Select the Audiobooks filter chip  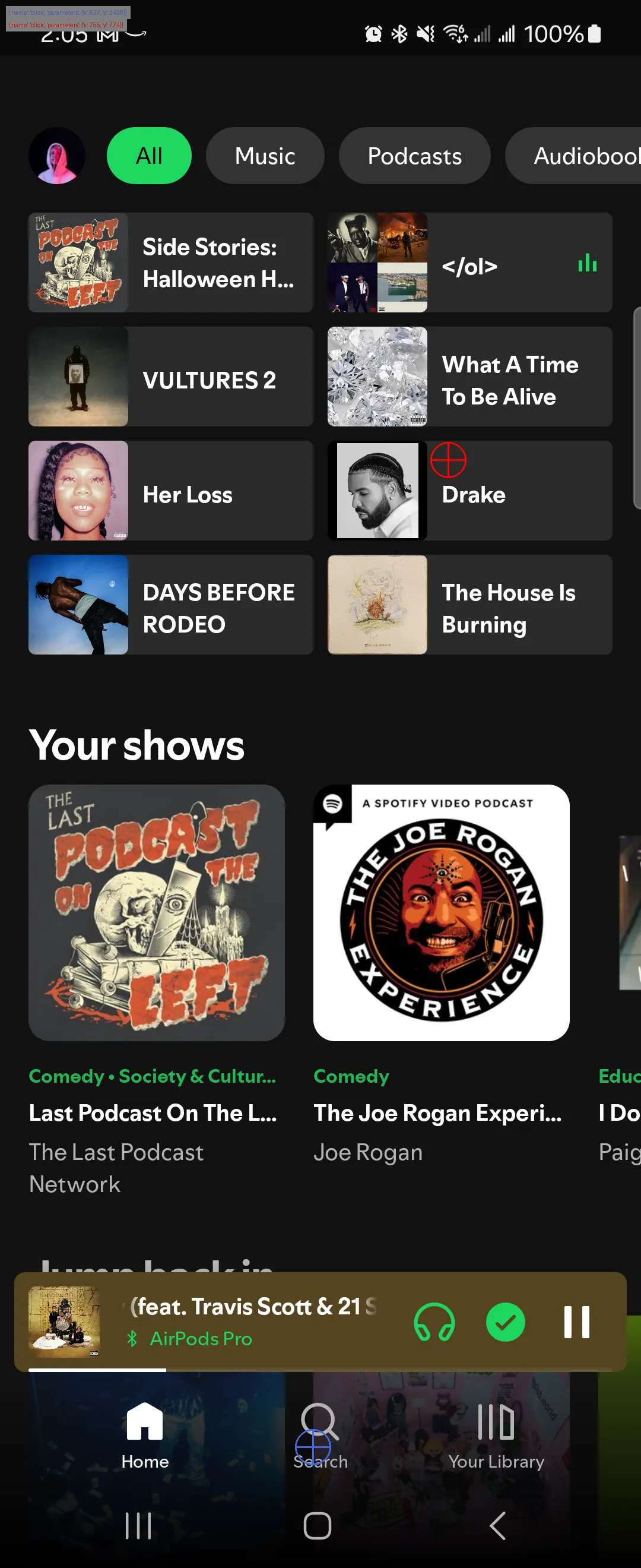coord(577,156)
